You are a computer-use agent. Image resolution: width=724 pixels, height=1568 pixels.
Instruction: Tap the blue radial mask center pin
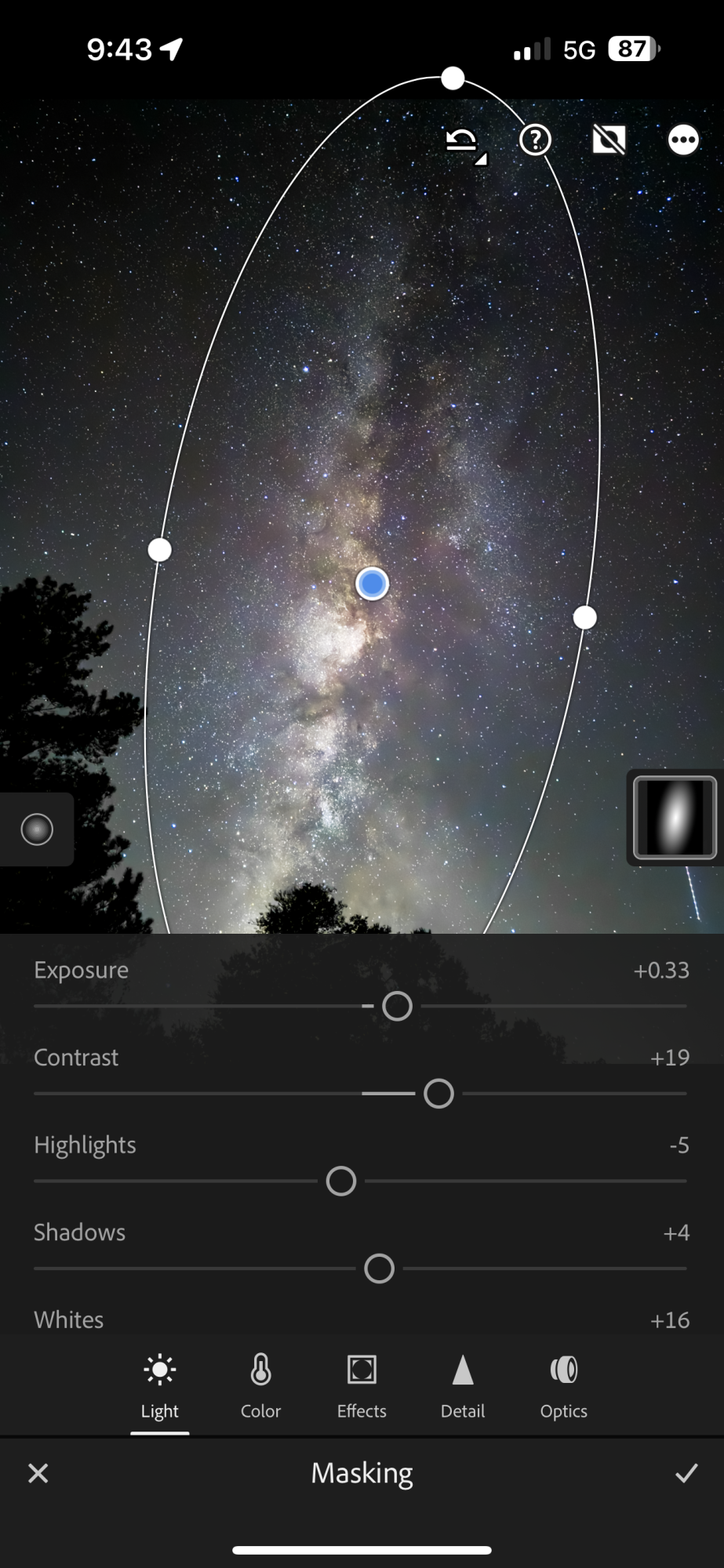(x=372, y=583)
